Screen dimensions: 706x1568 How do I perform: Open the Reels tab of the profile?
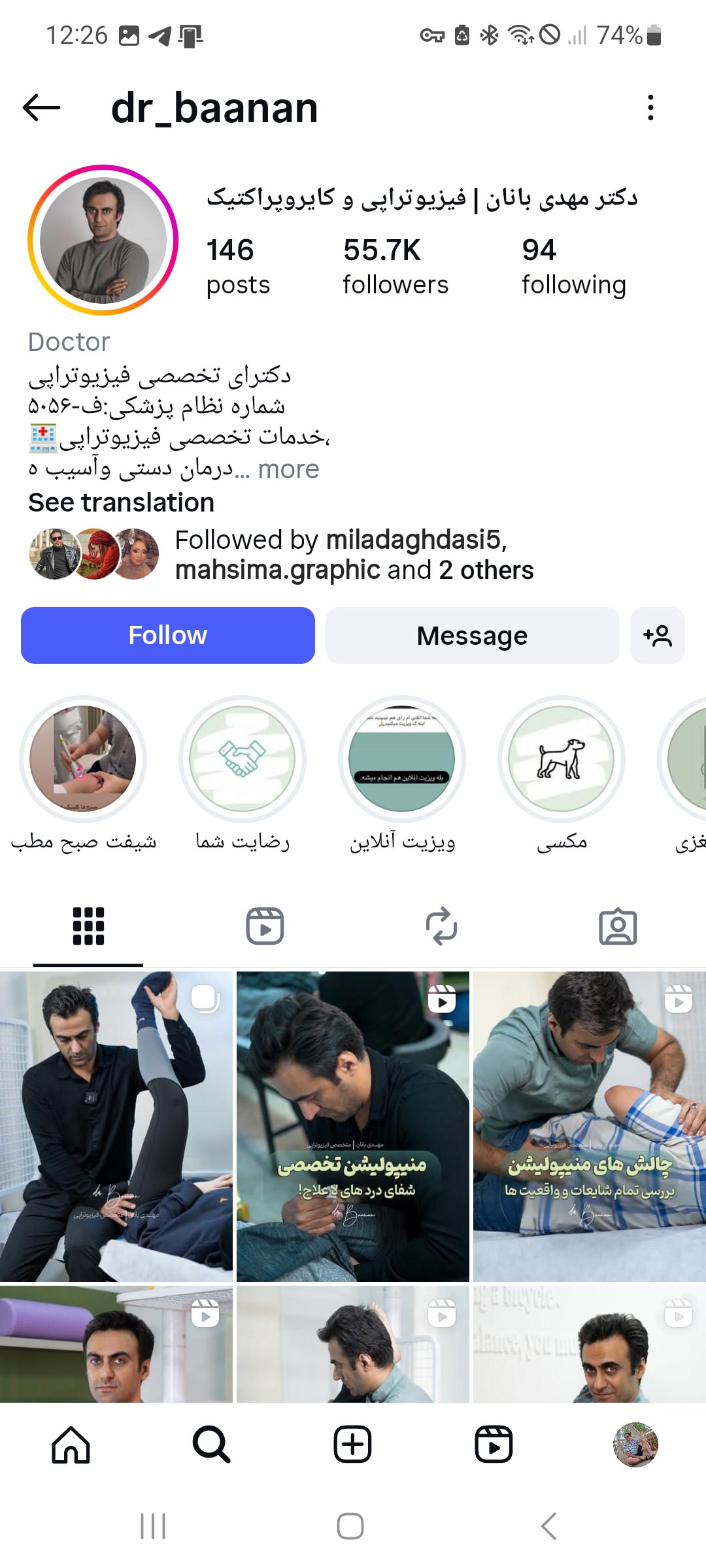(x=265, y=926)
